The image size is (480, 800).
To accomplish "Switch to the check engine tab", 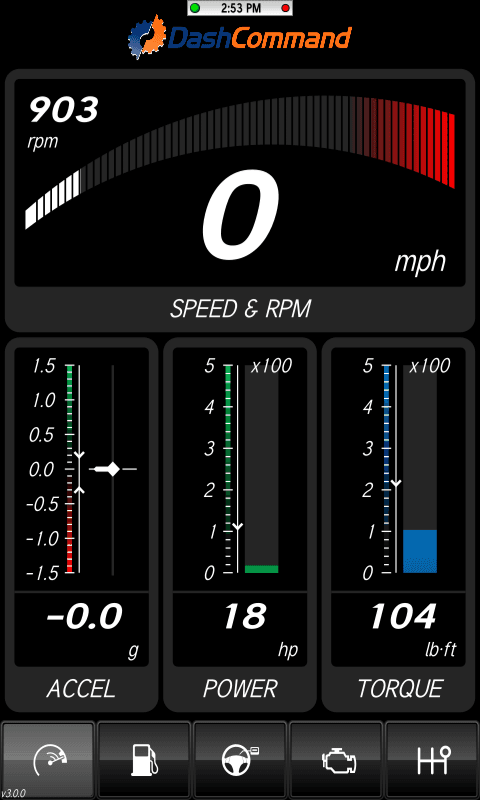I will pyautogui.click(x=336, y=760).
